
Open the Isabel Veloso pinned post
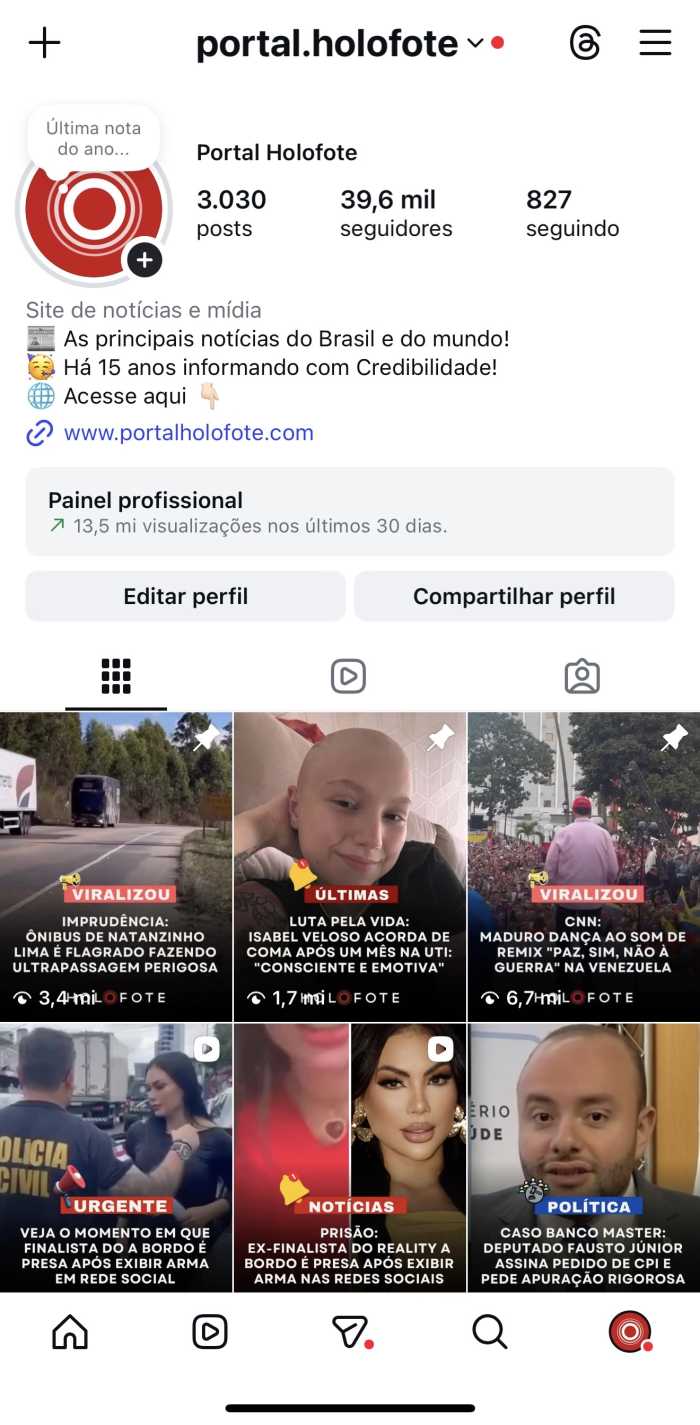(350, 866)
